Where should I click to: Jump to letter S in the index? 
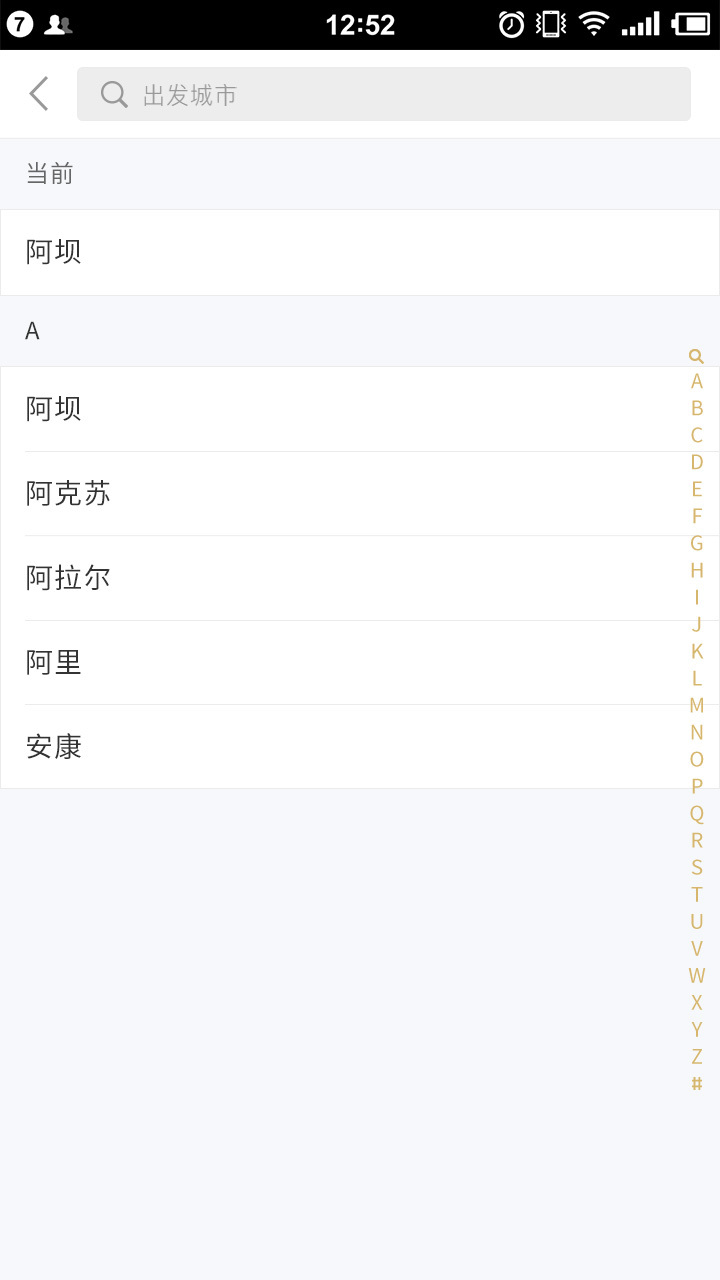coord(697,867)
